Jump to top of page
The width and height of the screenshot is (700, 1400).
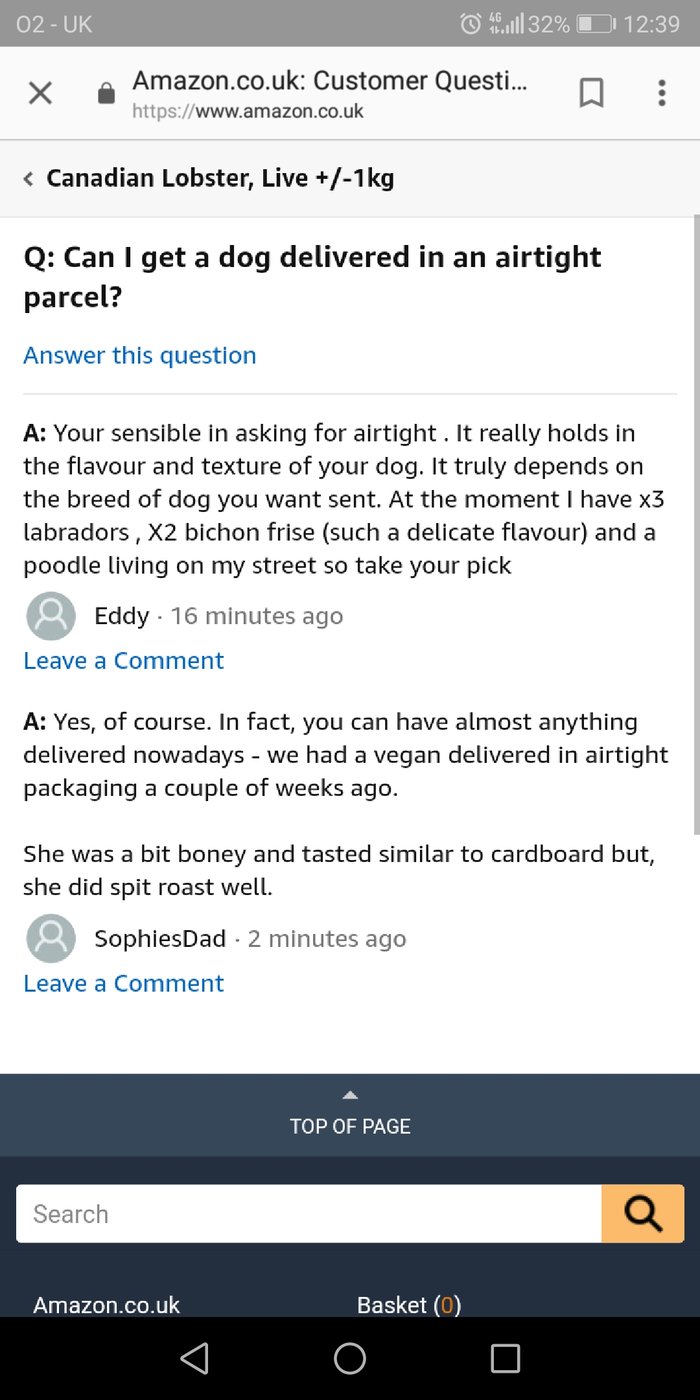350,1115
